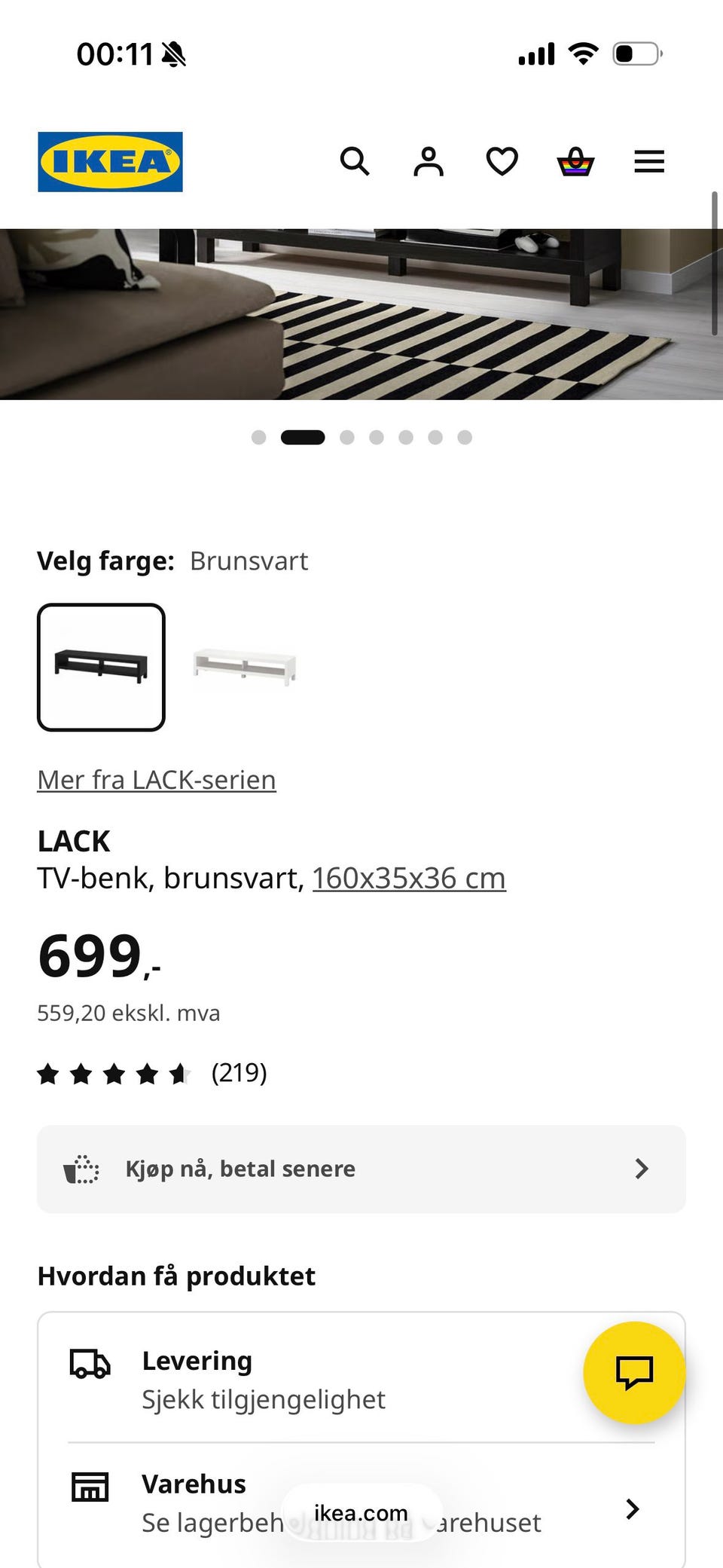Open the user profile icon
723x1568 pixels.
(x=429, y=161)
